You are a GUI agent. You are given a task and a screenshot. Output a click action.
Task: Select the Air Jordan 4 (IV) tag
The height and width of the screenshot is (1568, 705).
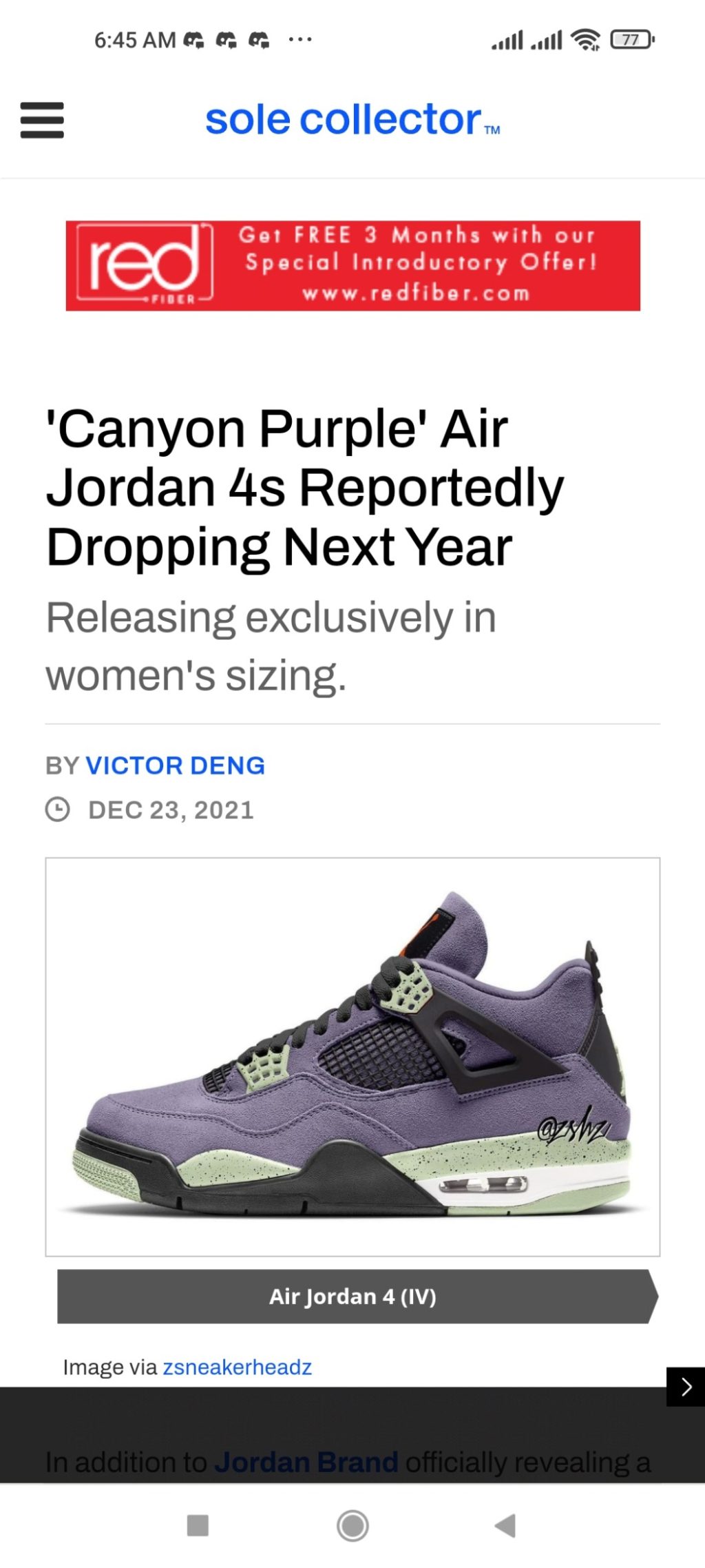pyautogui.click(x=352, y=1296)
